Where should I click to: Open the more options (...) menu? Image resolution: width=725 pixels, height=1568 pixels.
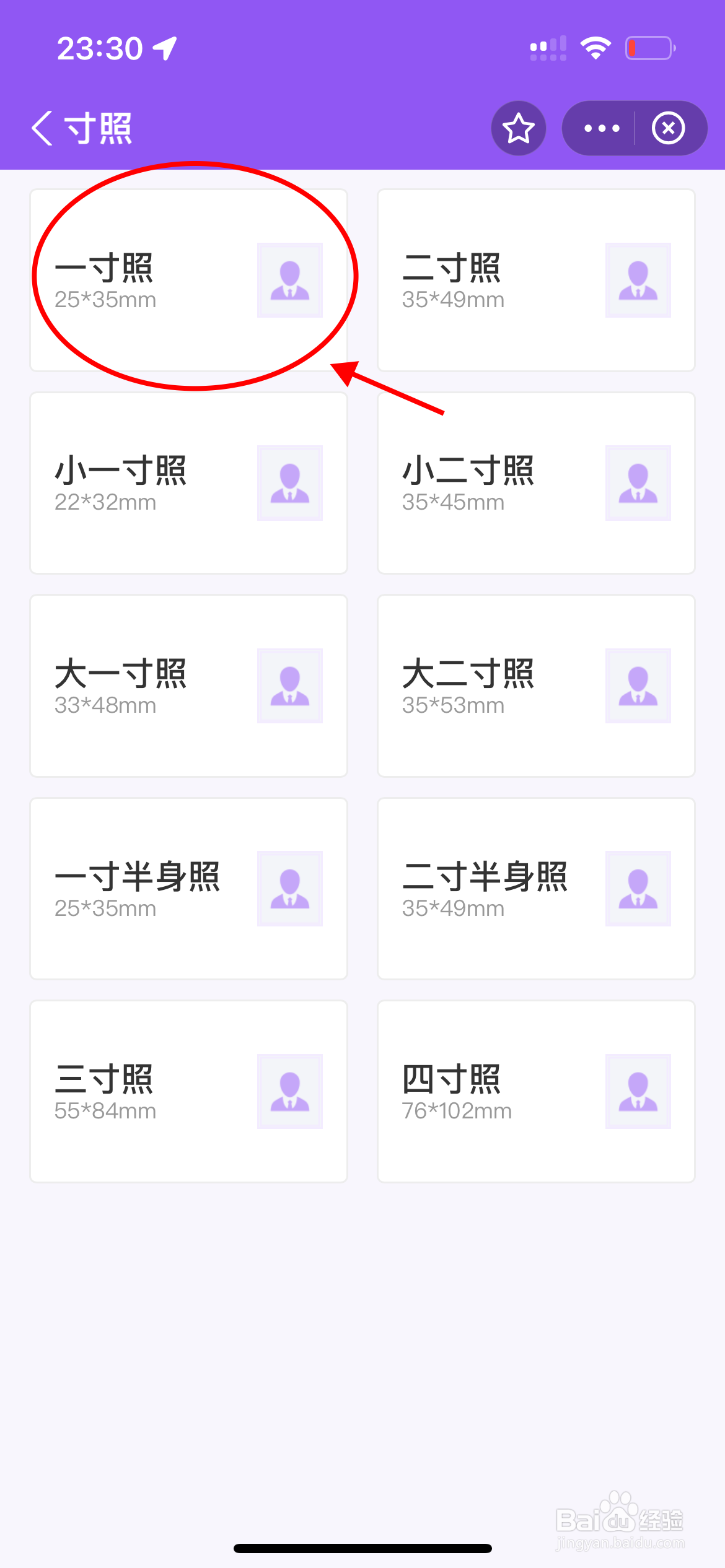coord(600,128)
